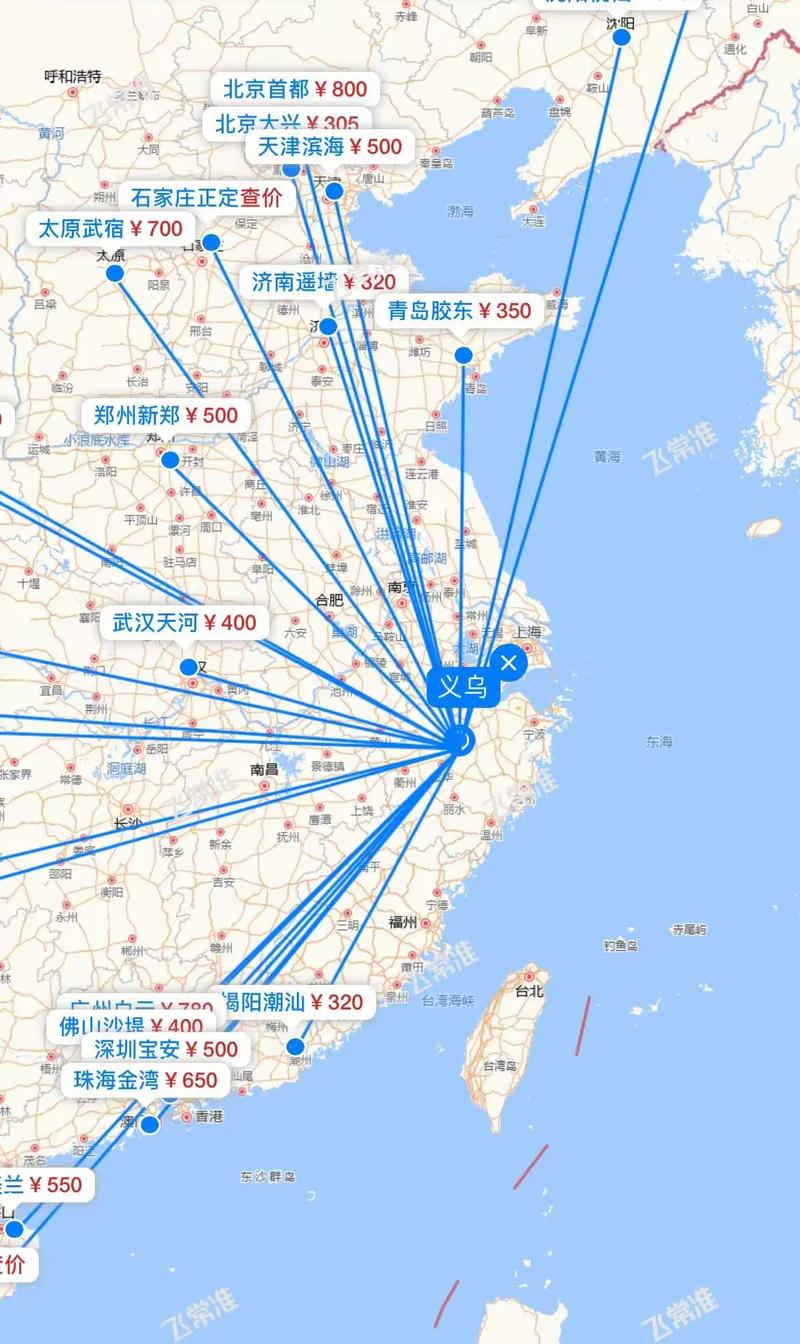
Task: Open the 太原武宿 ¥700 route
Action: click(x=110, y=229)
